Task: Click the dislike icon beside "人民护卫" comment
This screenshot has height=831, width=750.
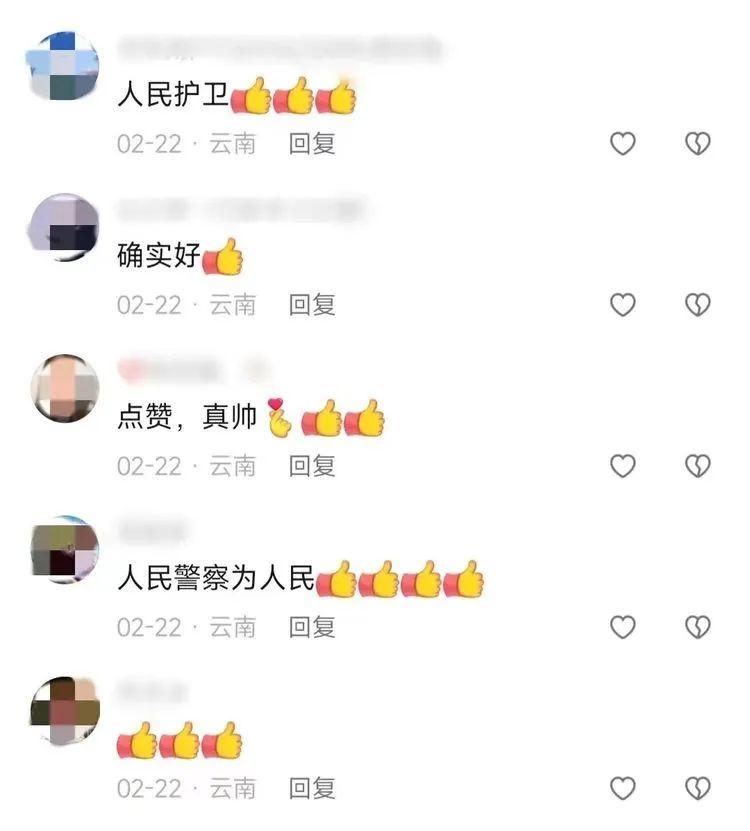Action: 697,144
